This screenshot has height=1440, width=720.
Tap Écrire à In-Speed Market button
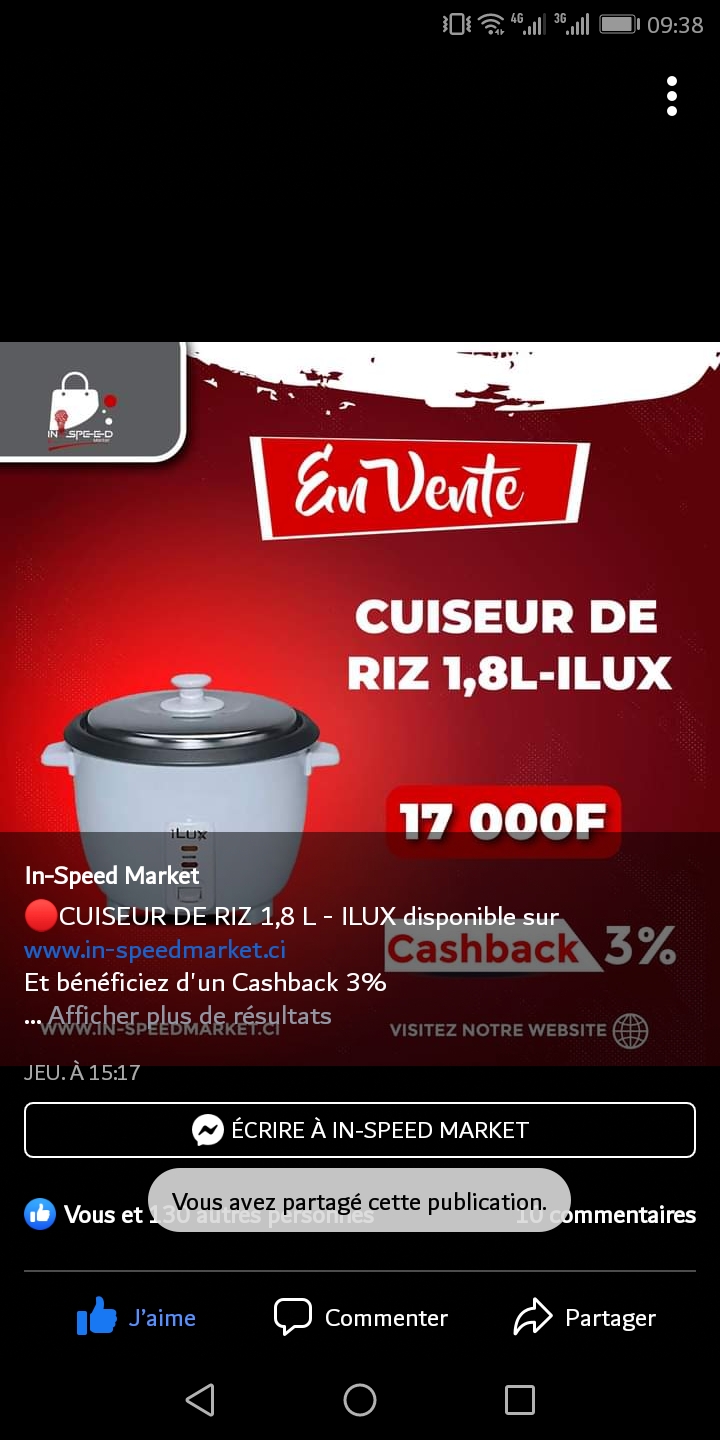click(x=360, y=1130)
